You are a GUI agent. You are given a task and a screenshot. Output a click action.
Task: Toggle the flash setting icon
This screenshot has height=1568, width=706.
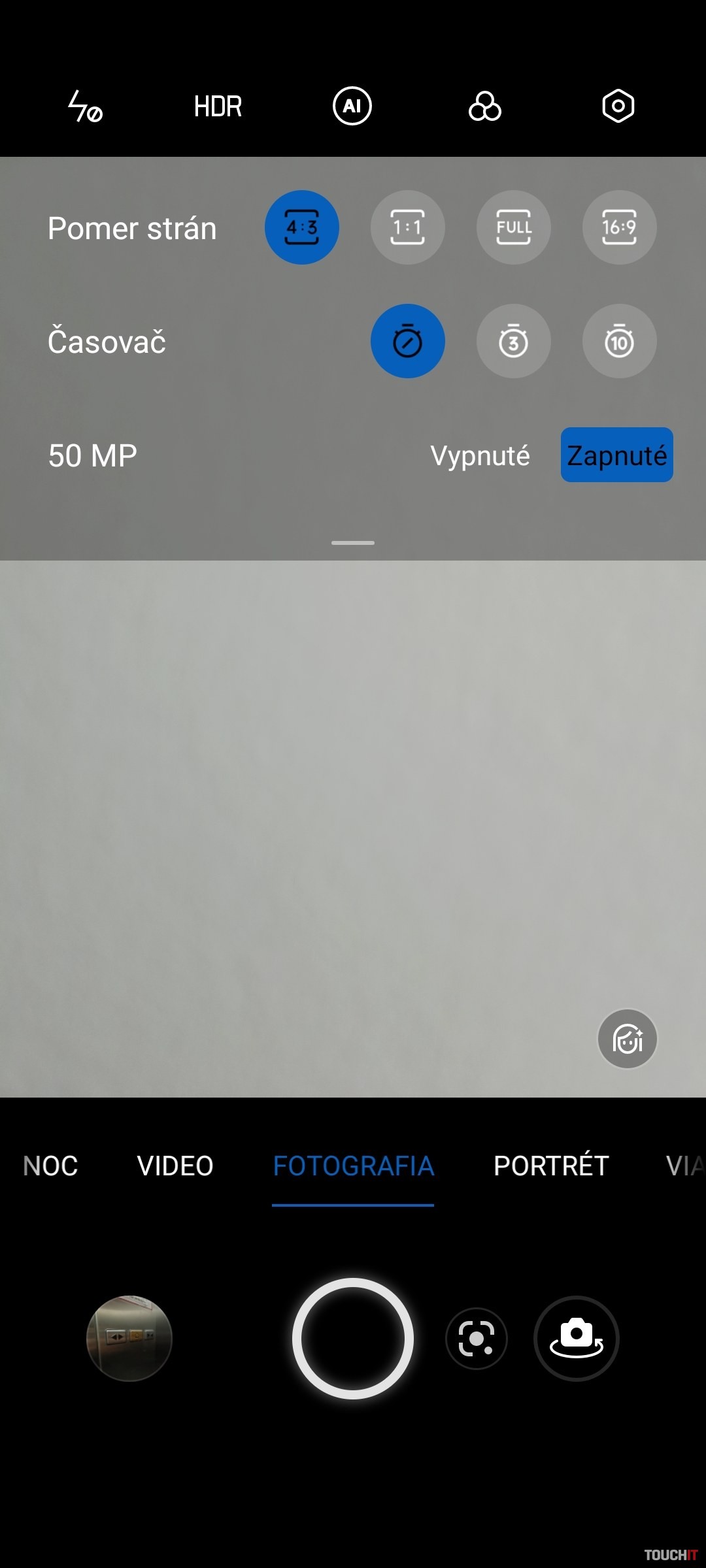tap(86, 106)
